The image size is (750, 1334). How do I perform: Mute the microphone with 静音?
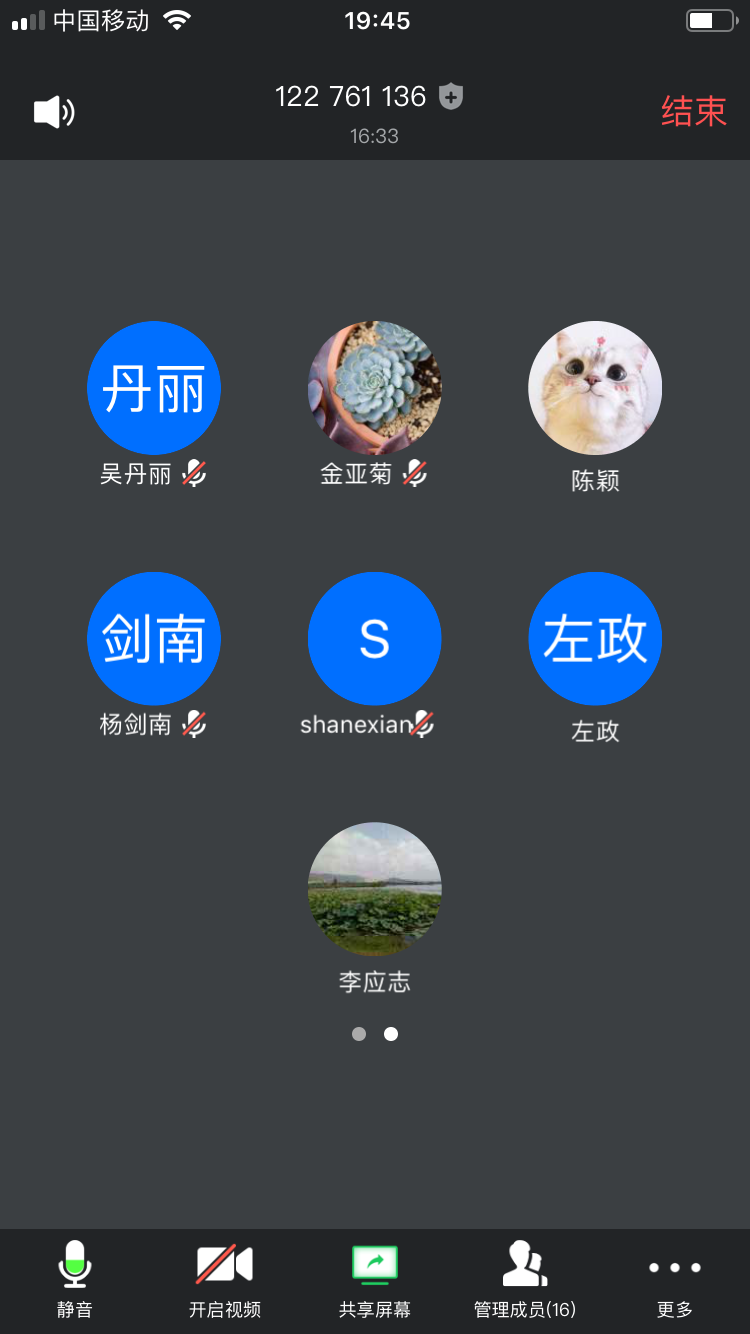(75, 1278)
